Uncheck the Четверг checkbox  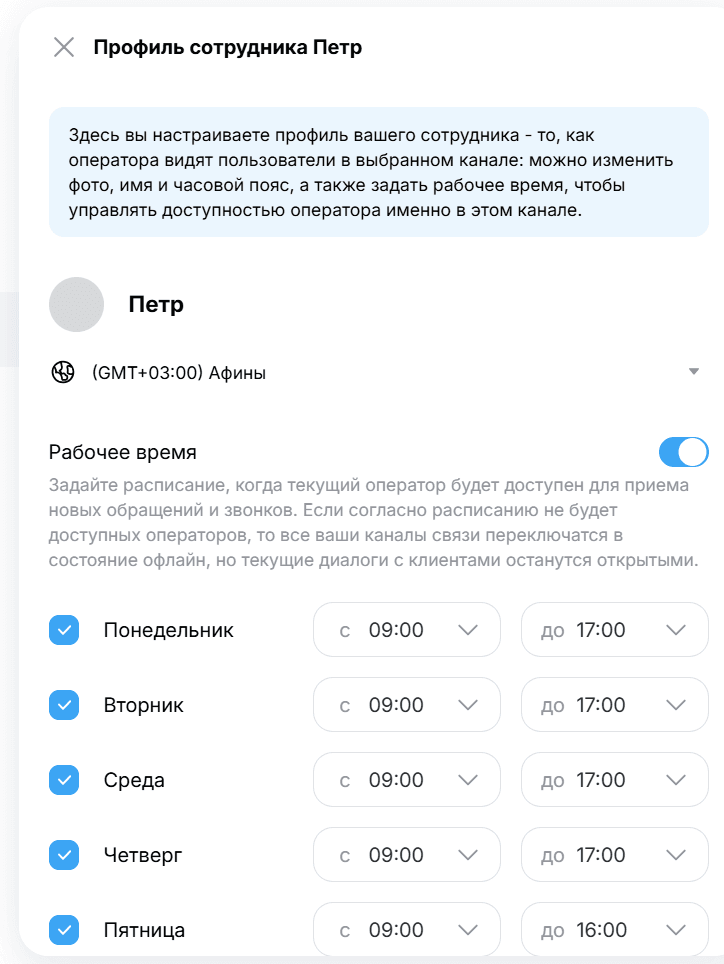pos(64,855)
